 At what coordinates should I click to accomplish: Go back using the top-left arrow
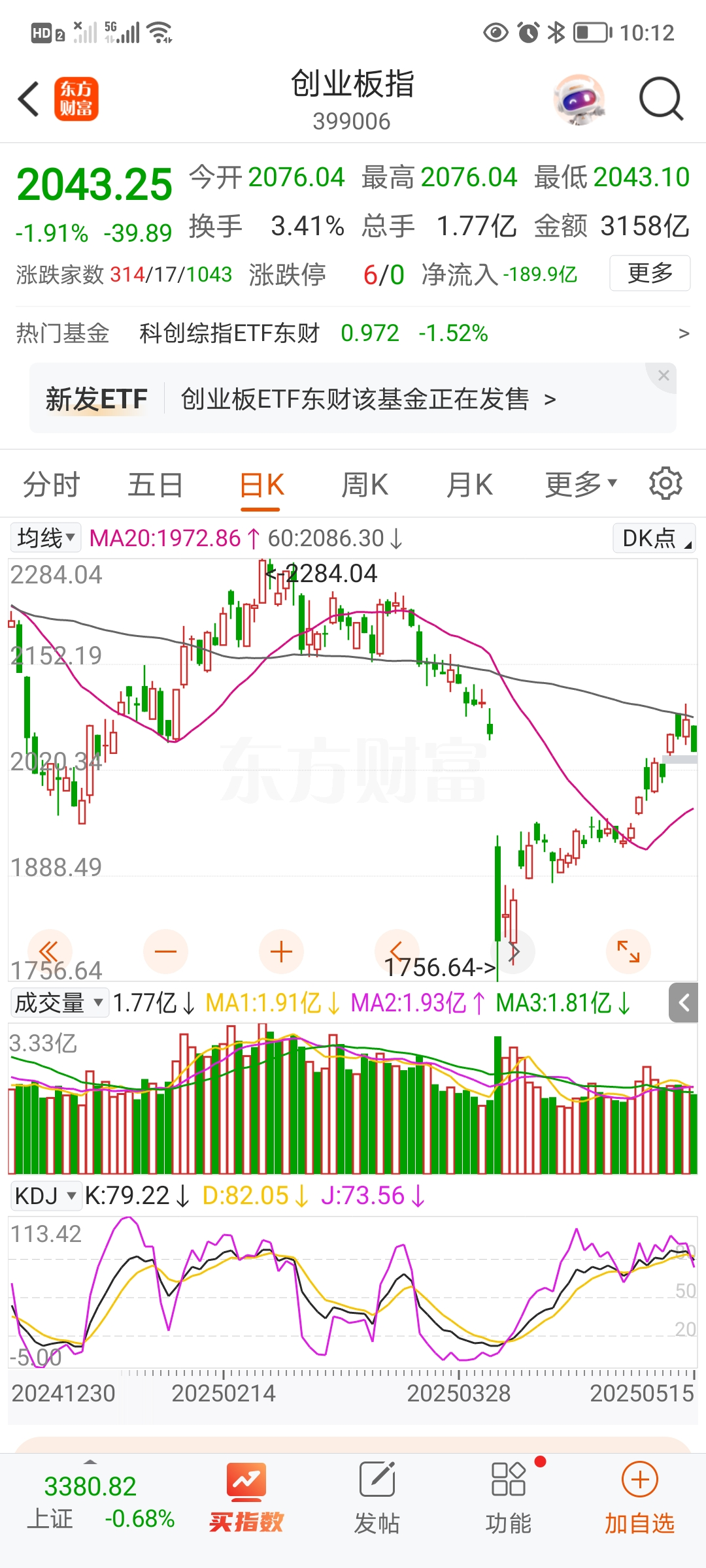[x=29, y=99]
